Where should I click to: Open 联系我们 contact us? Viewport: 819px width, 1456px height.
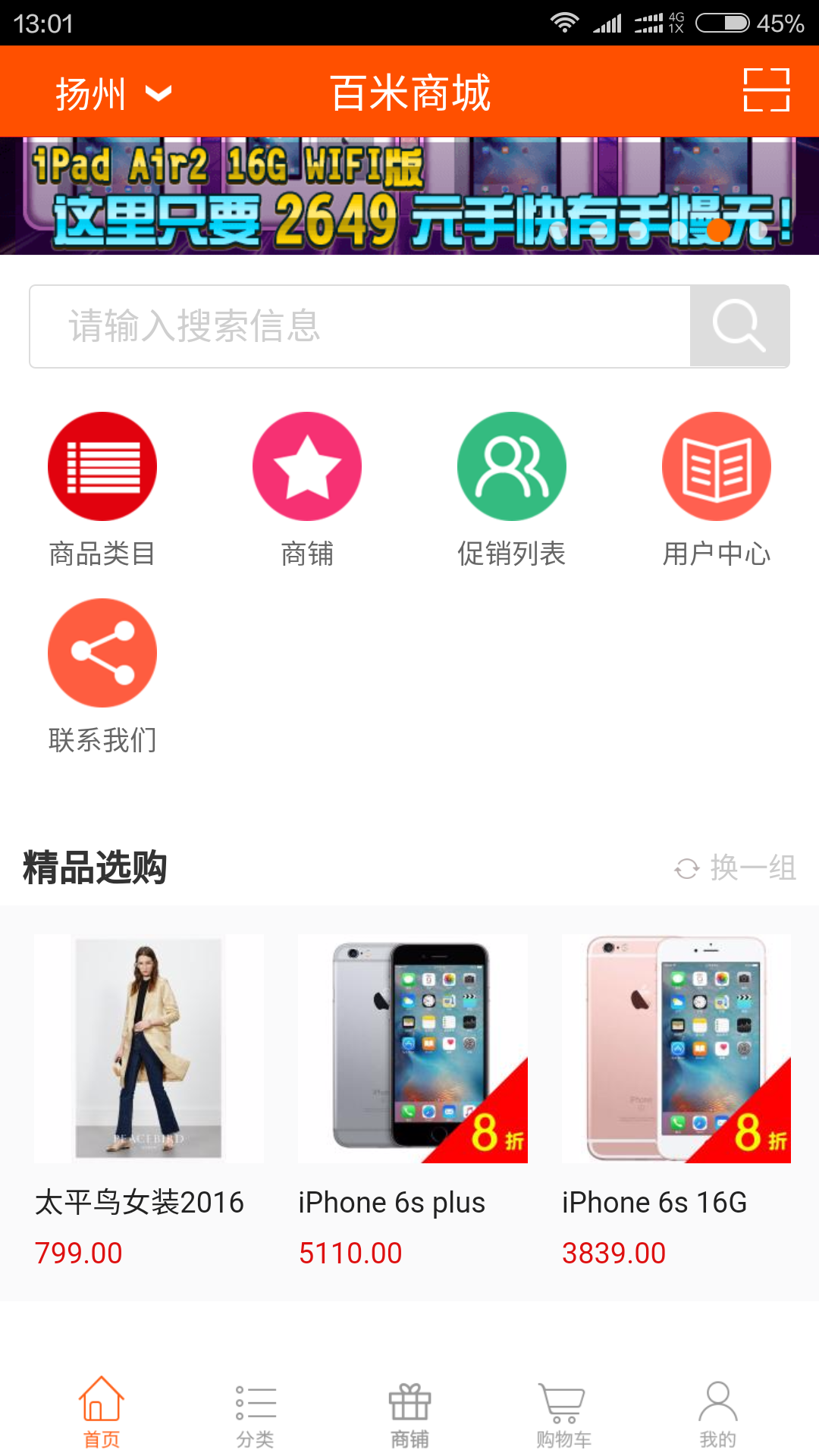[102, 675]
